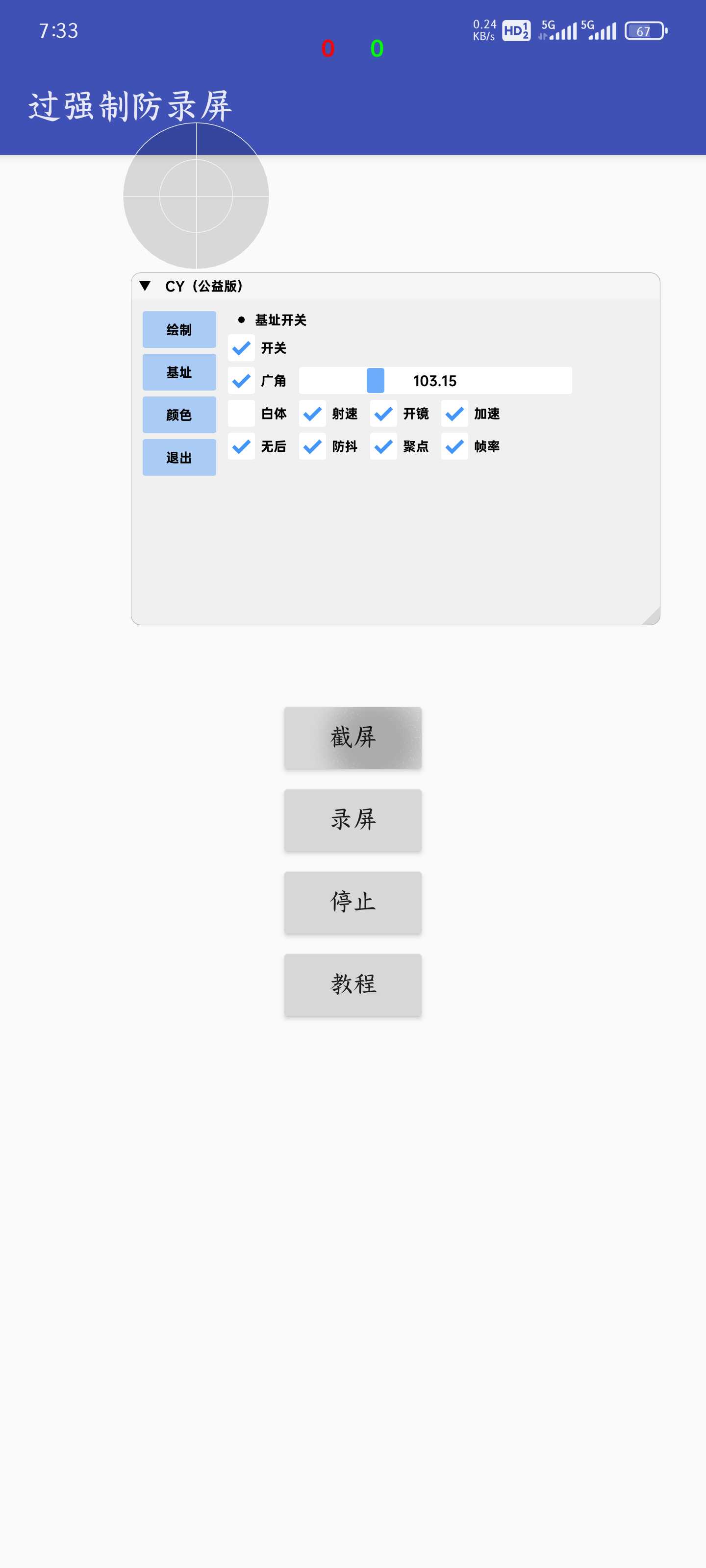Image resolution: width=706 pixels, height=1568 pixels.
Task: Uncheck the 加速 option
Action: tap(454, 413)
